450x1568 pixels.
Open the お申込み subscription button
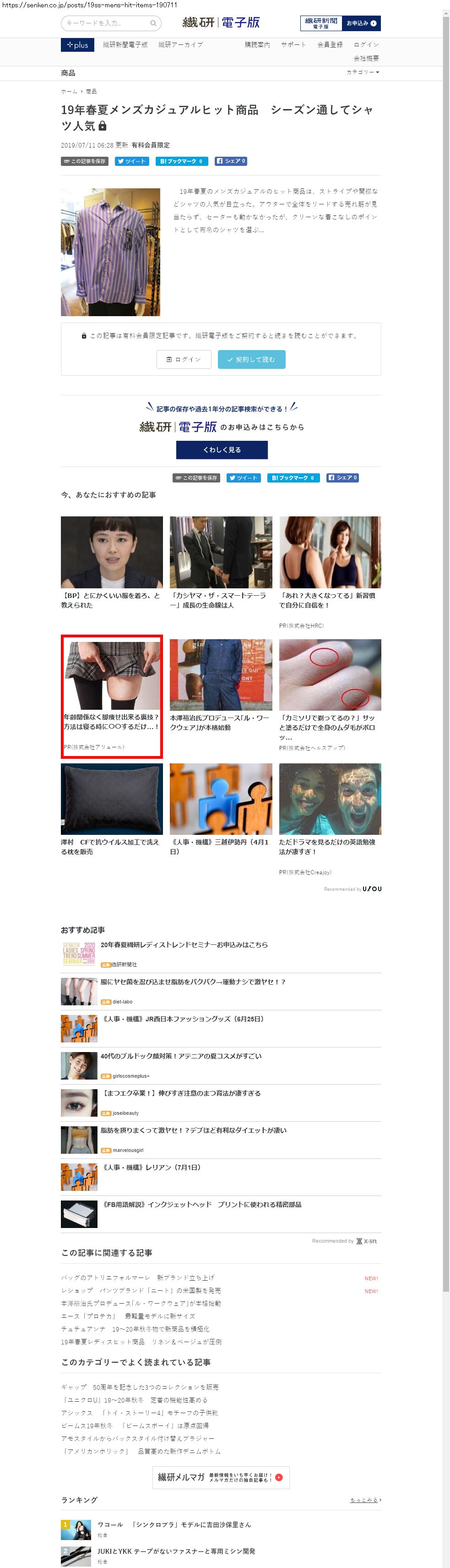(x=362, y=23)
